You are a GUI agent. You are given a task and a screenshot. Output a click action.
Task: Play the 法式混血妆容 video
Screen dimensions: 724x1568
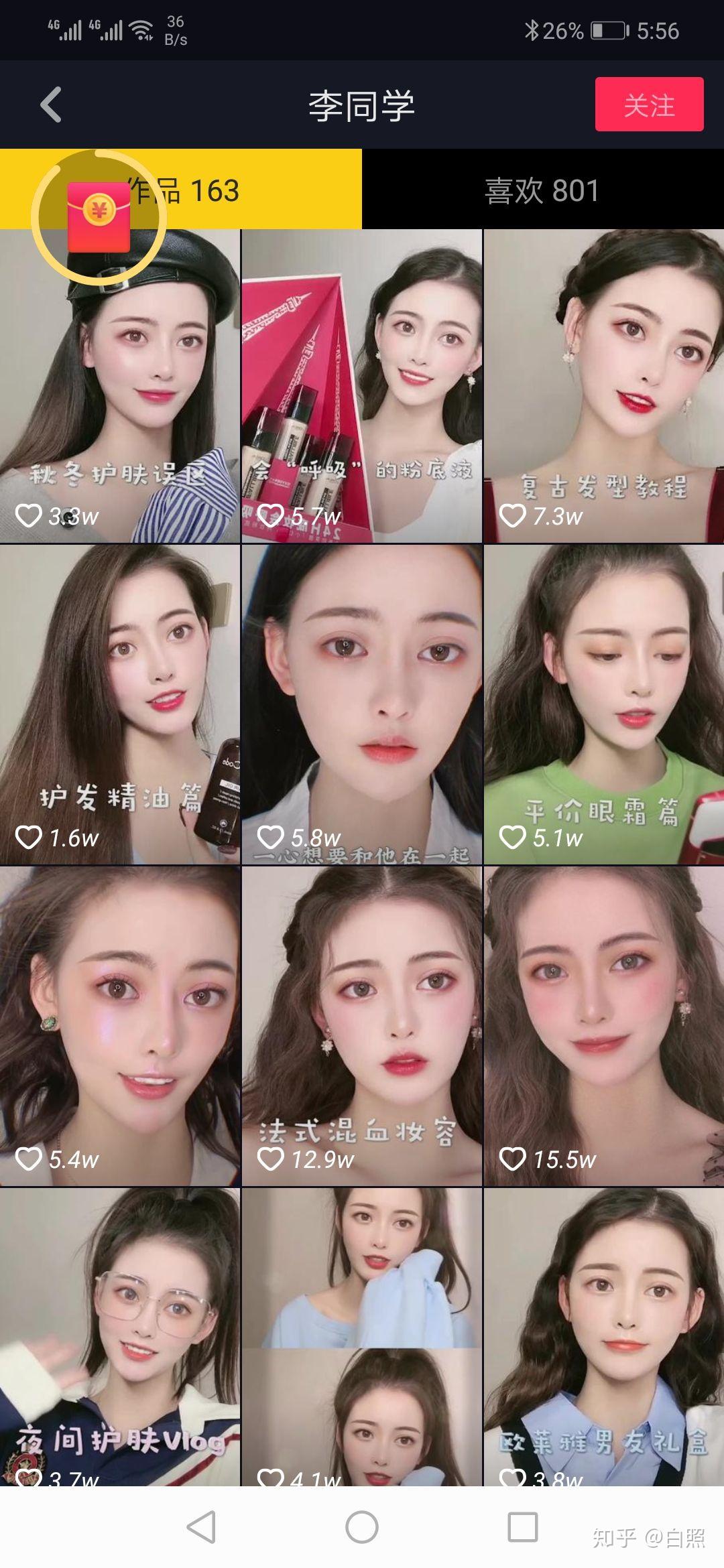[361, 1025]
